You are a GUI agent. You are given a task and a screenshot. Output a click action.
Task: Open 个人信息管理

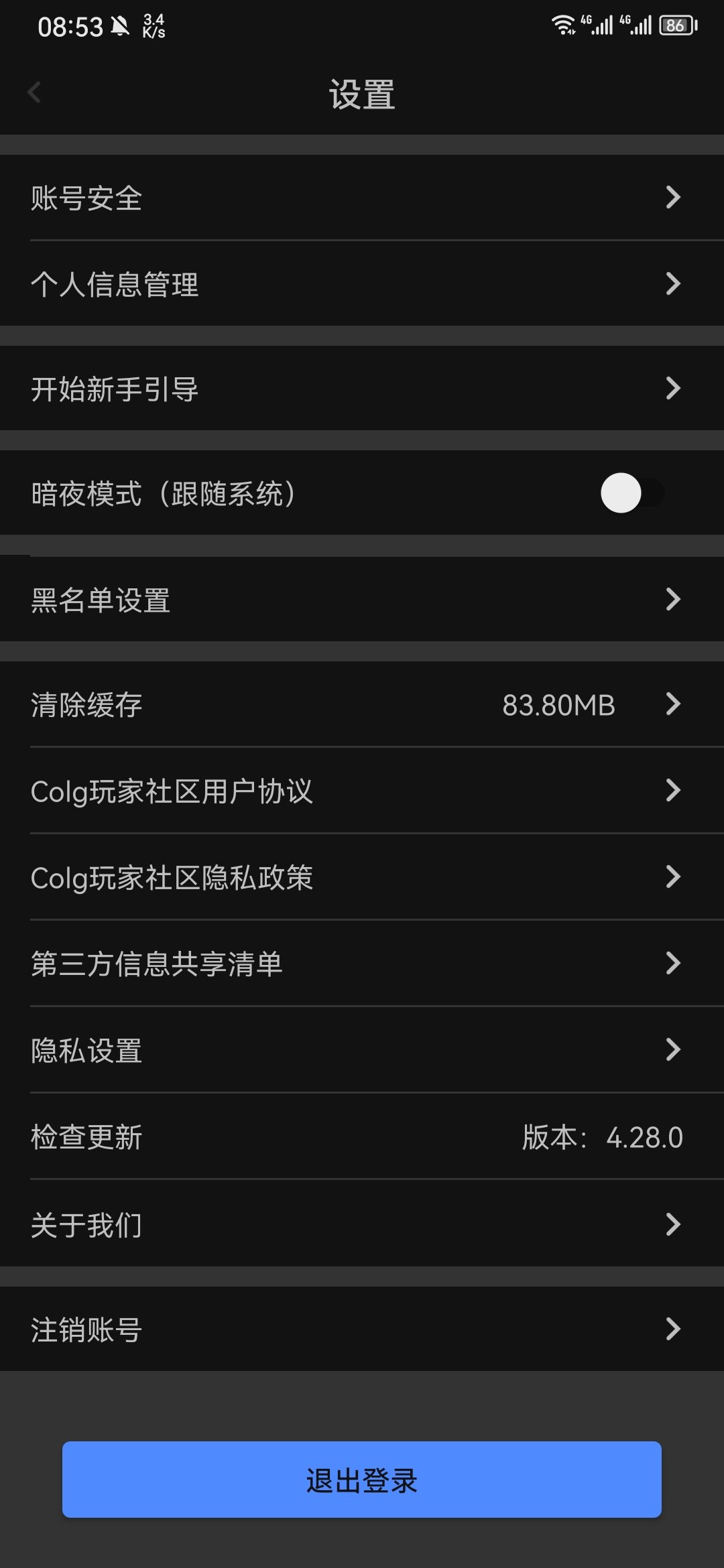(x=362, y=283)
